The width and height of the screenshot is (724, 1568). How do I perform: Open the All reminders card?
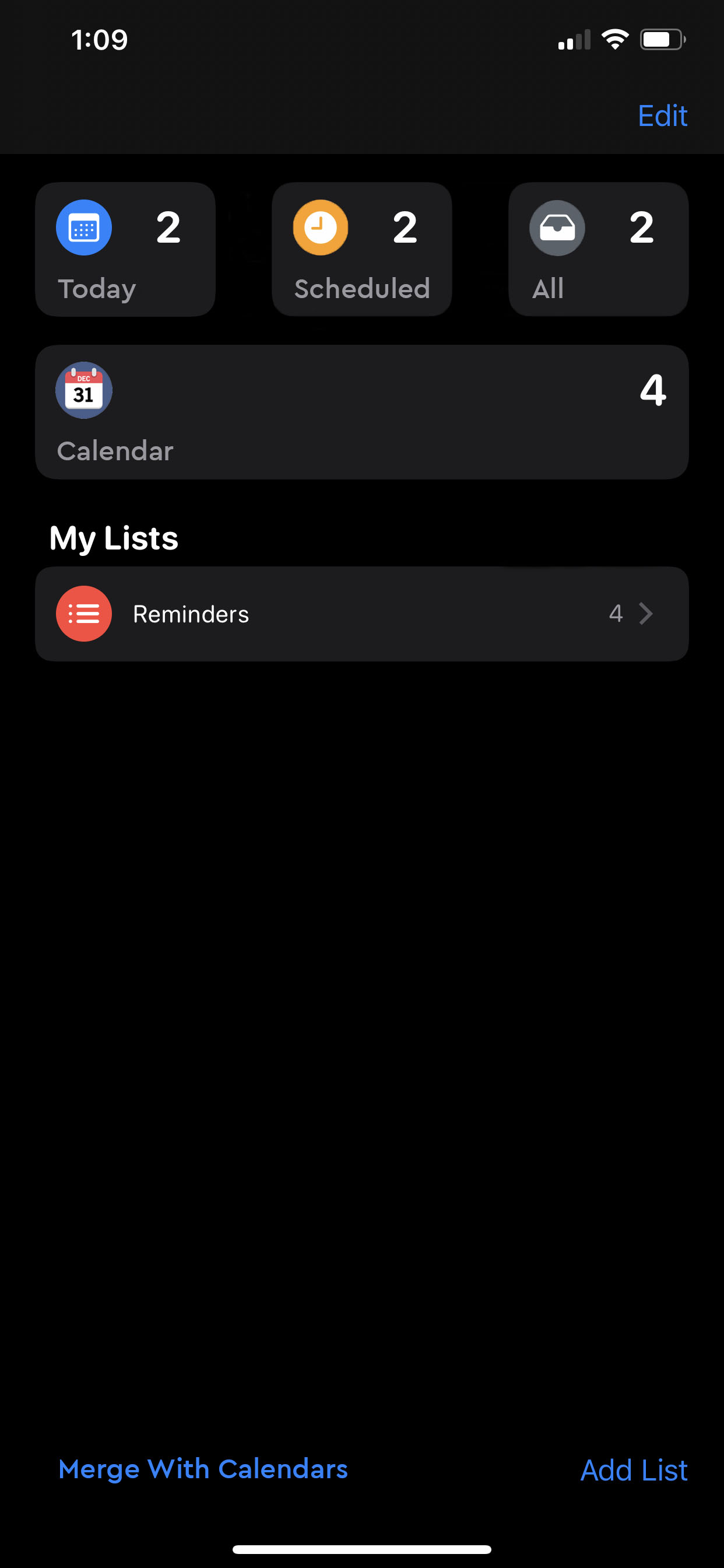[x=598, y=250]
